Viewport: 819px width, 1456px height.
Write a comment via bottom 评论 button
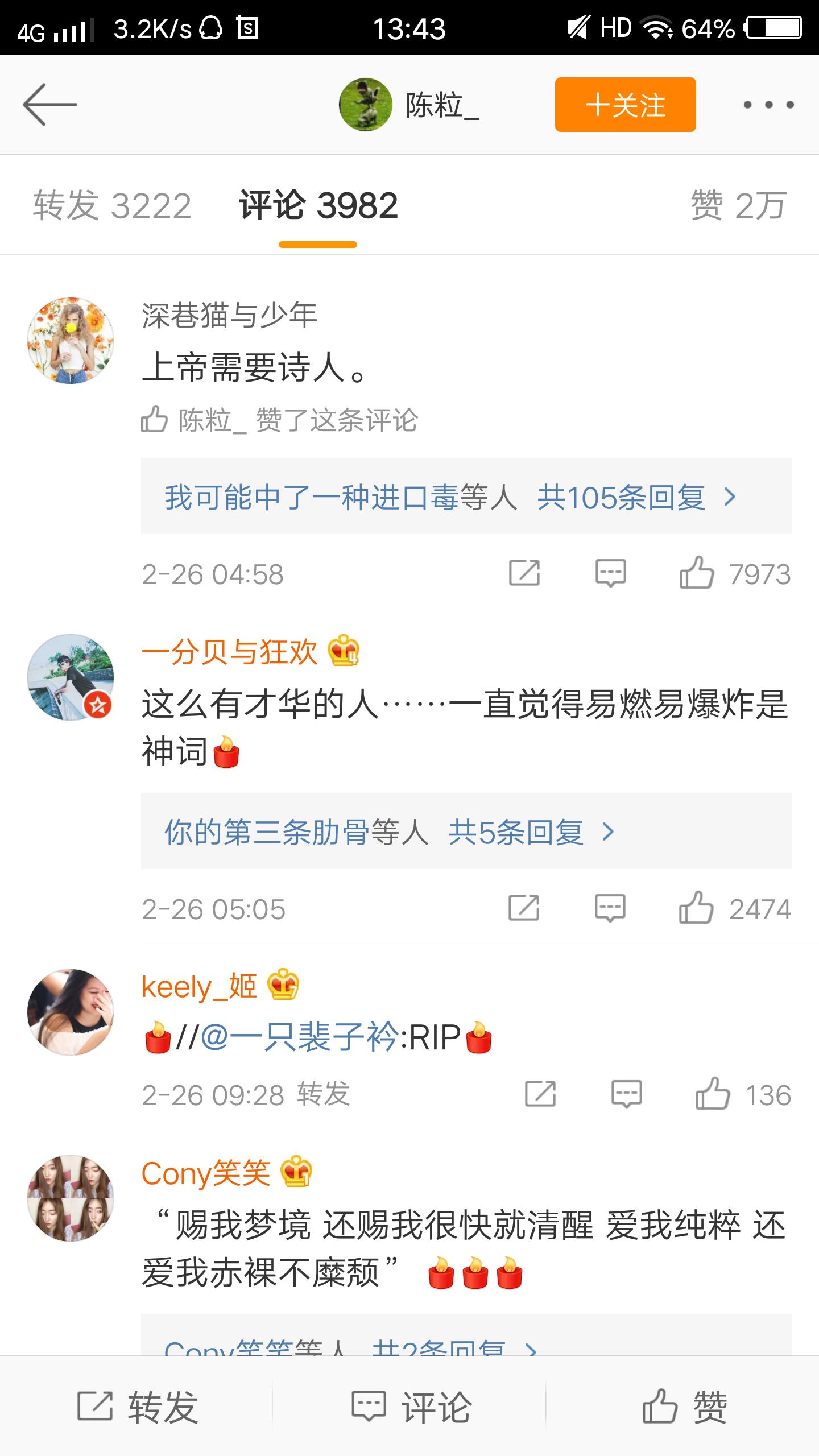pyautogui.click(x=411, y=1407)
